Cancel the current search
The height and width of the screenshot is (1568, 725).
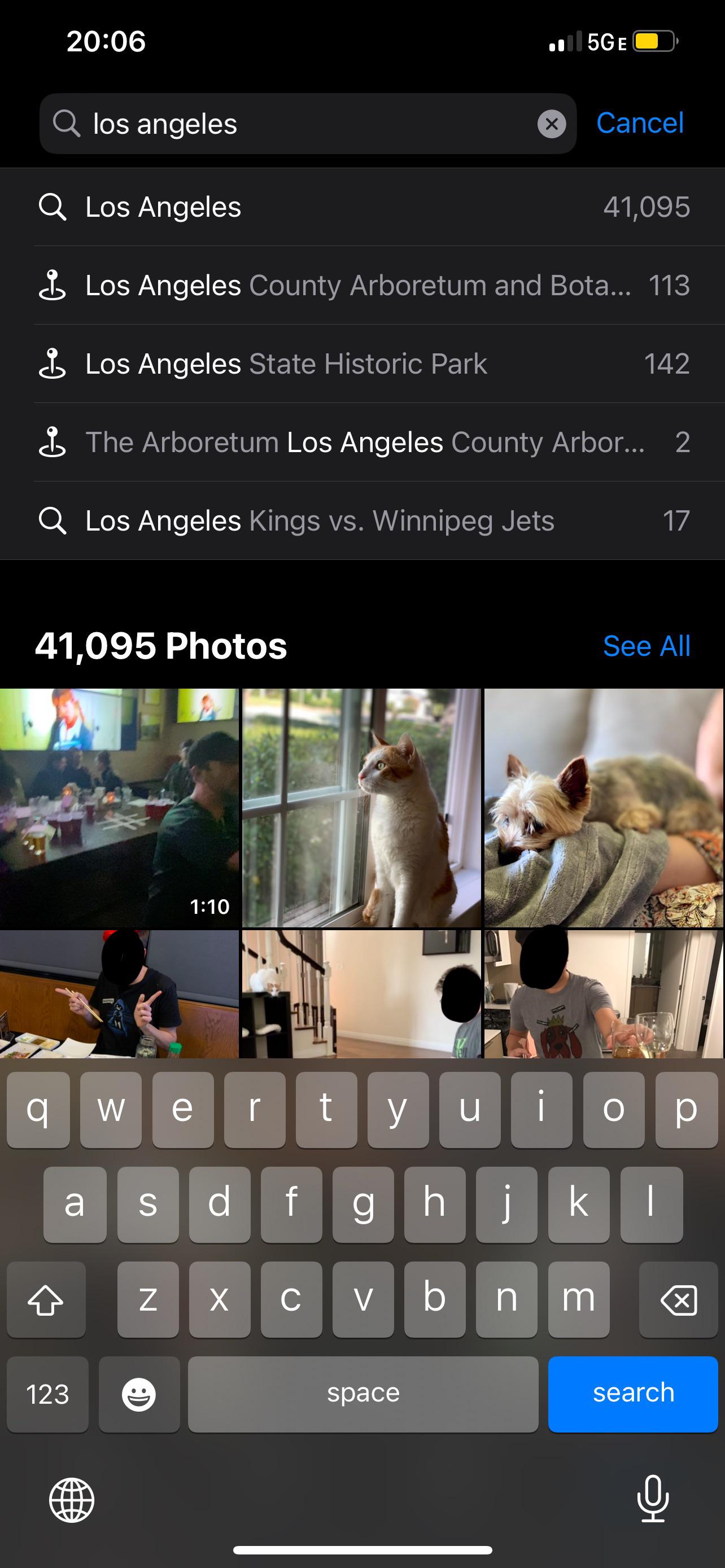pyautogui.click(x=640, y=123)
